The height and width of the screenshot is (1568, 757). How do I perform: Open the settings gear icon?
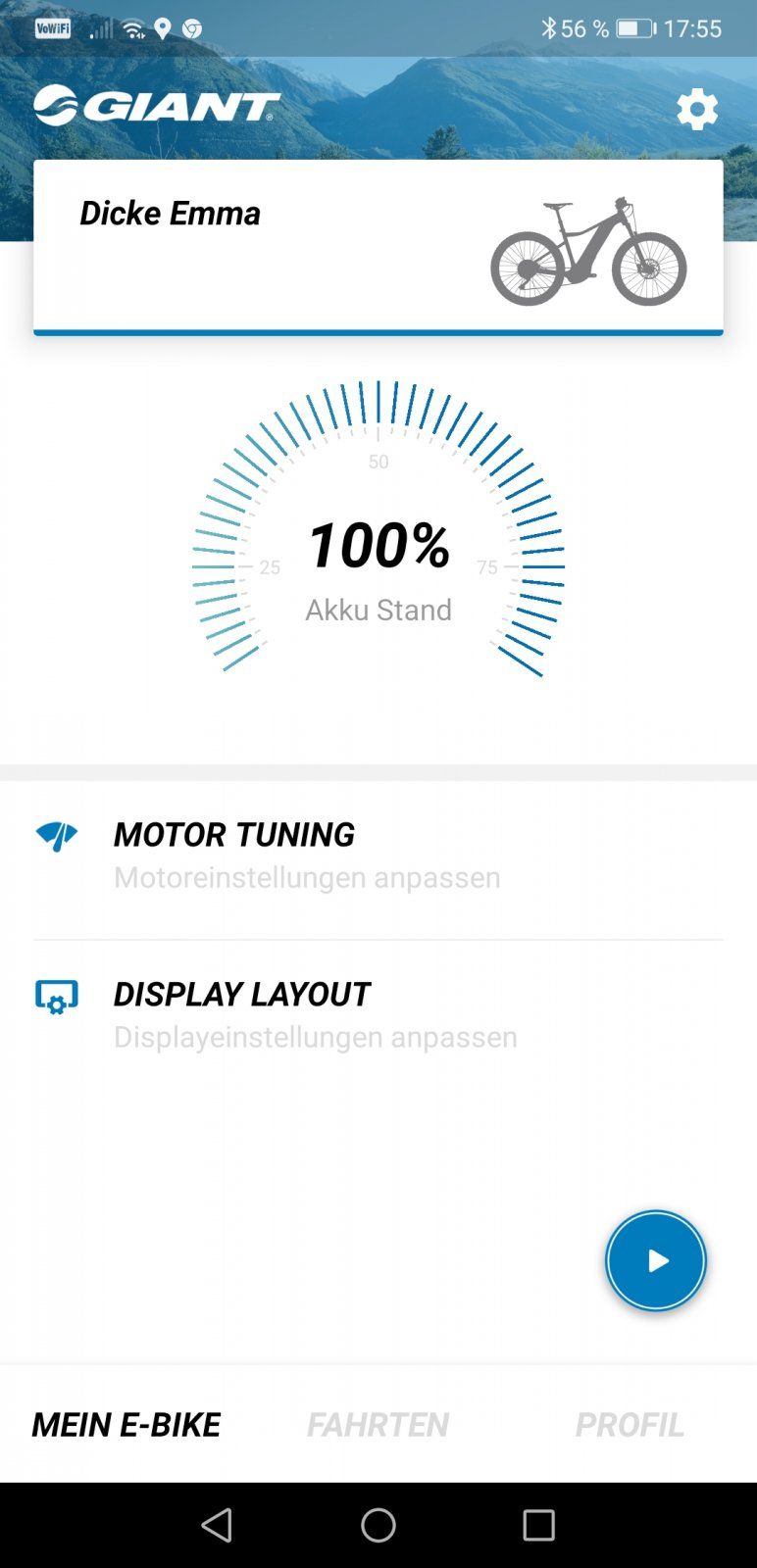(697, 109)
